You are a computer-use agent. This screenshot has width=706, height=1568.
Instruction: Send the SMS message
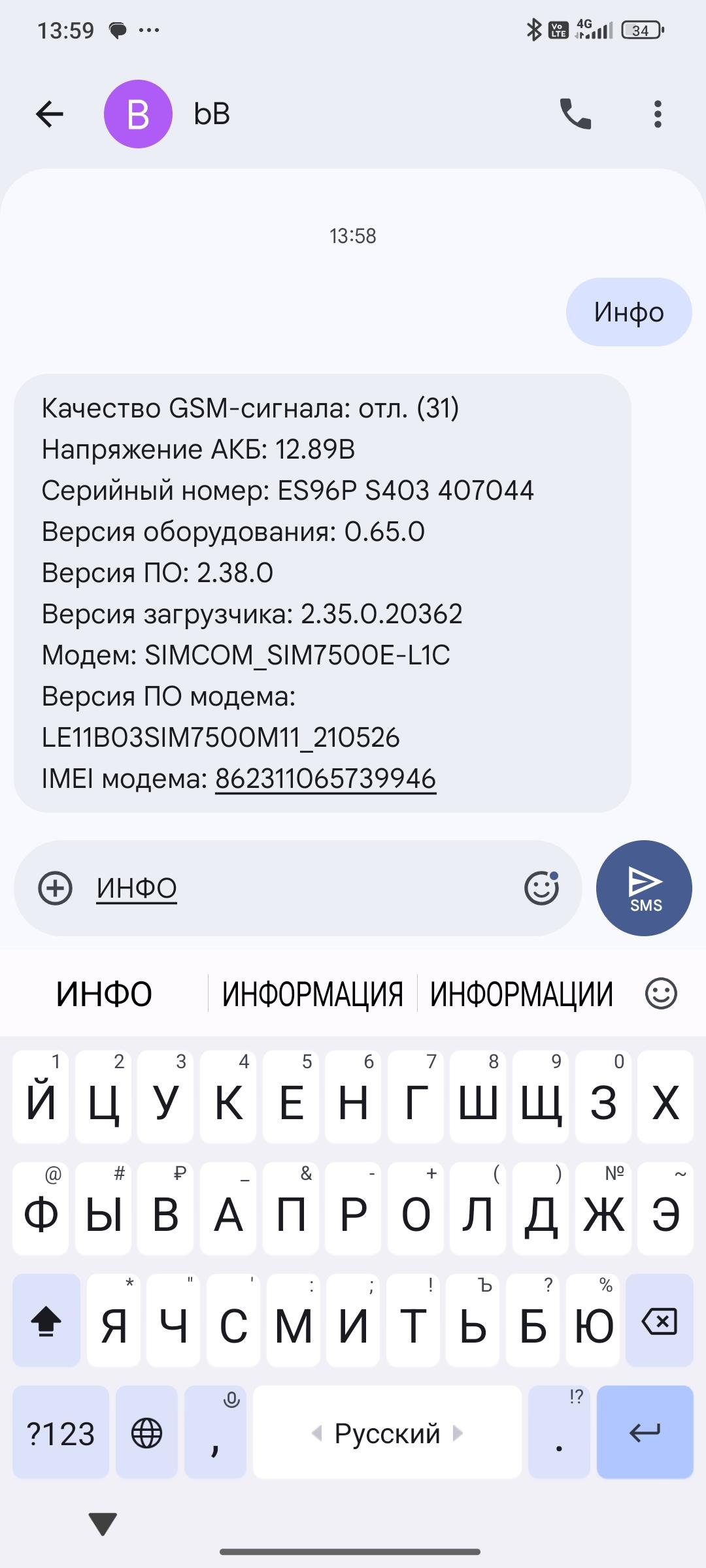tap(644, 888)
